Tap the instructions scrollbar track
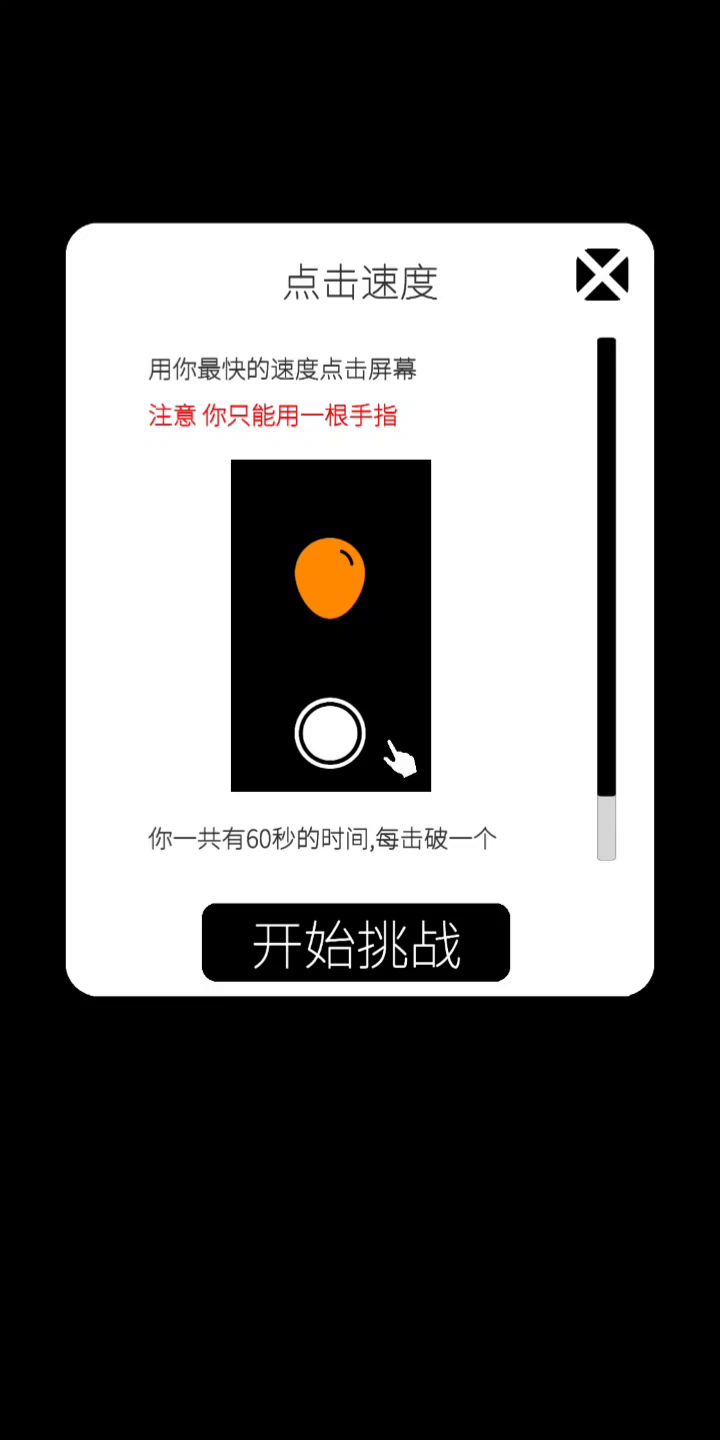The image size is (720, 1440). (606, 600)
